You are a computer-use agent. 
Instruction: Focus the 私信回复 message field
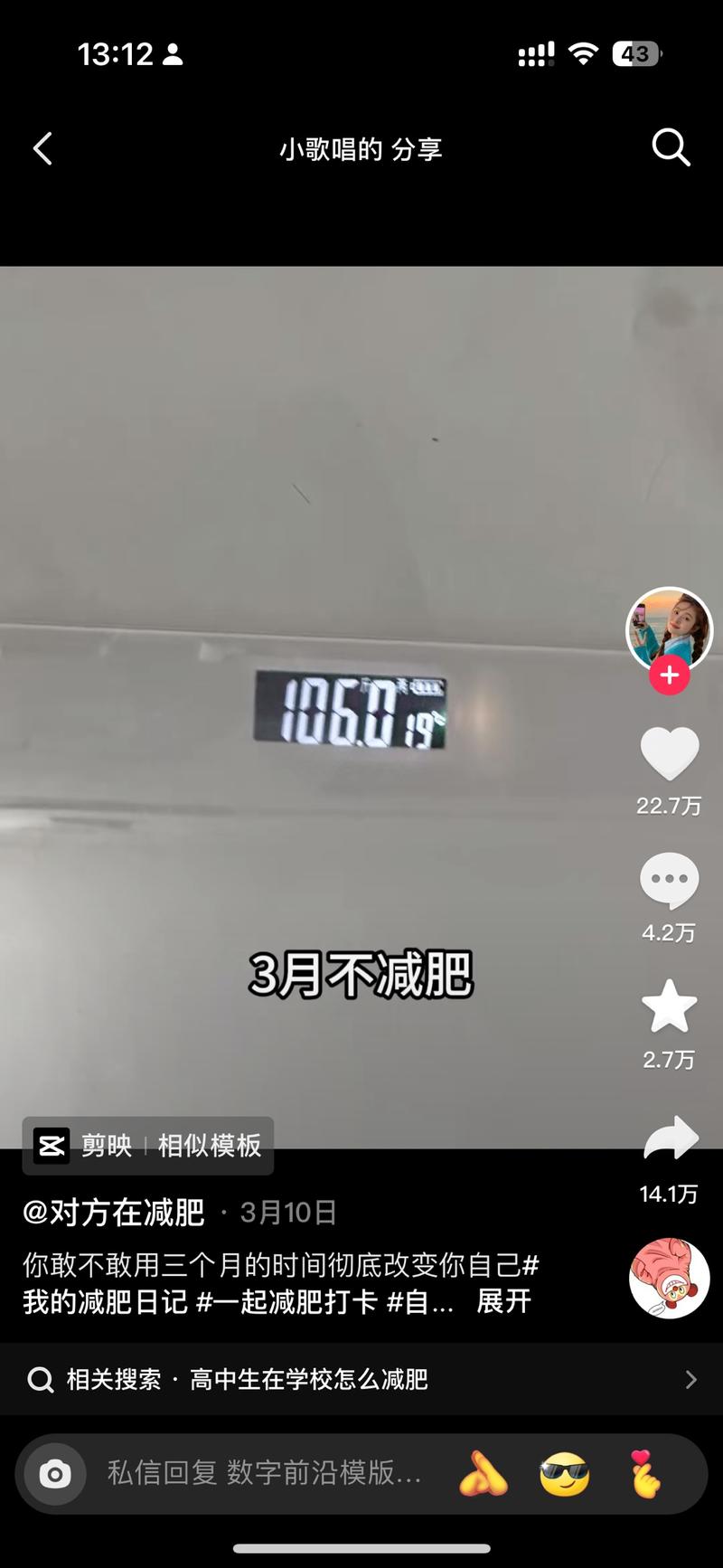pos(264,1473)
